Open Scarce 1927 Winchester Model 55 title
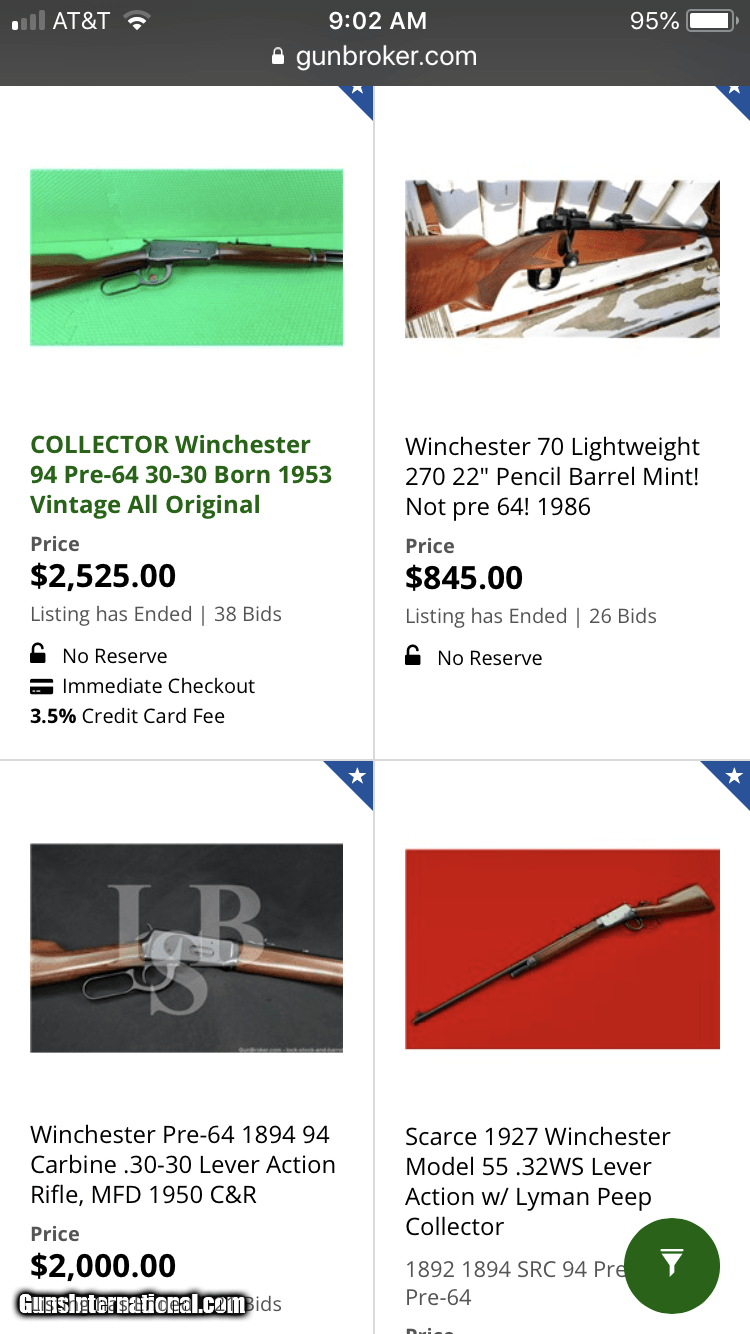 pos(537,1181)
